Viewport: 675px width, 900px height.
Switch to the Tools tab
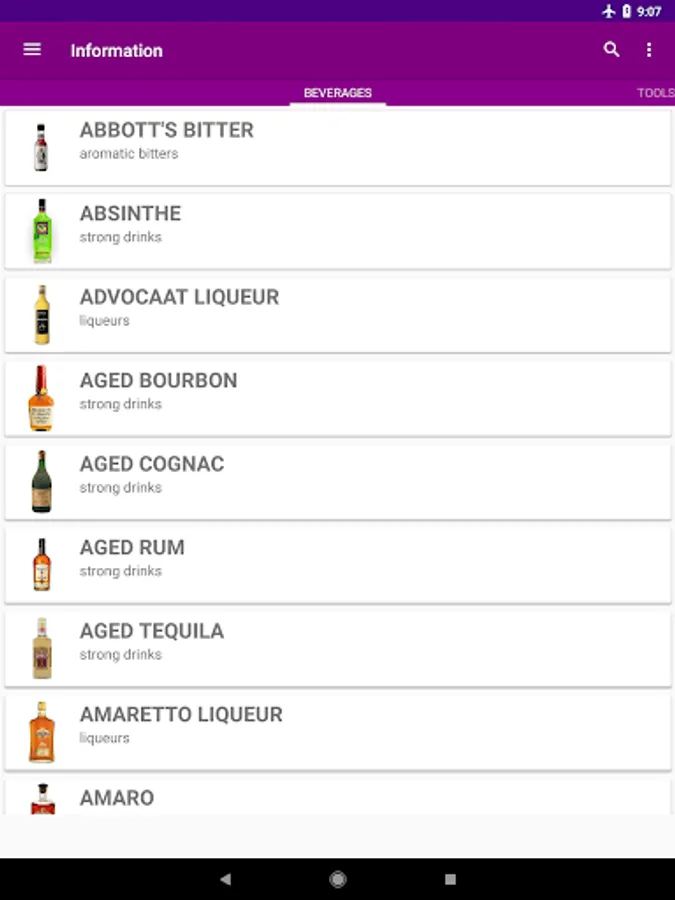[655, 93]
